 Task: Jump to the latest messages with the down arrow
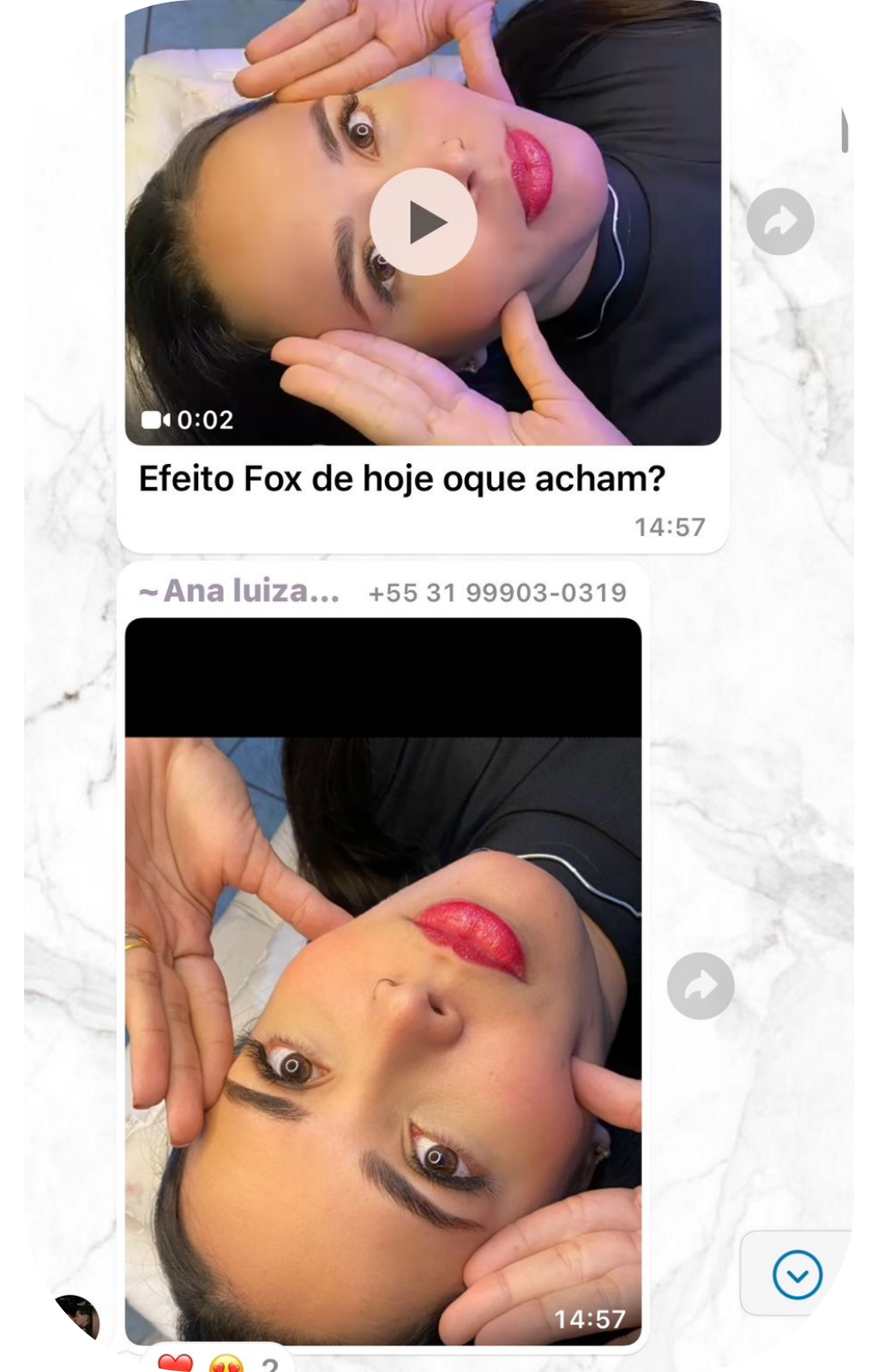click(797, 1275)
